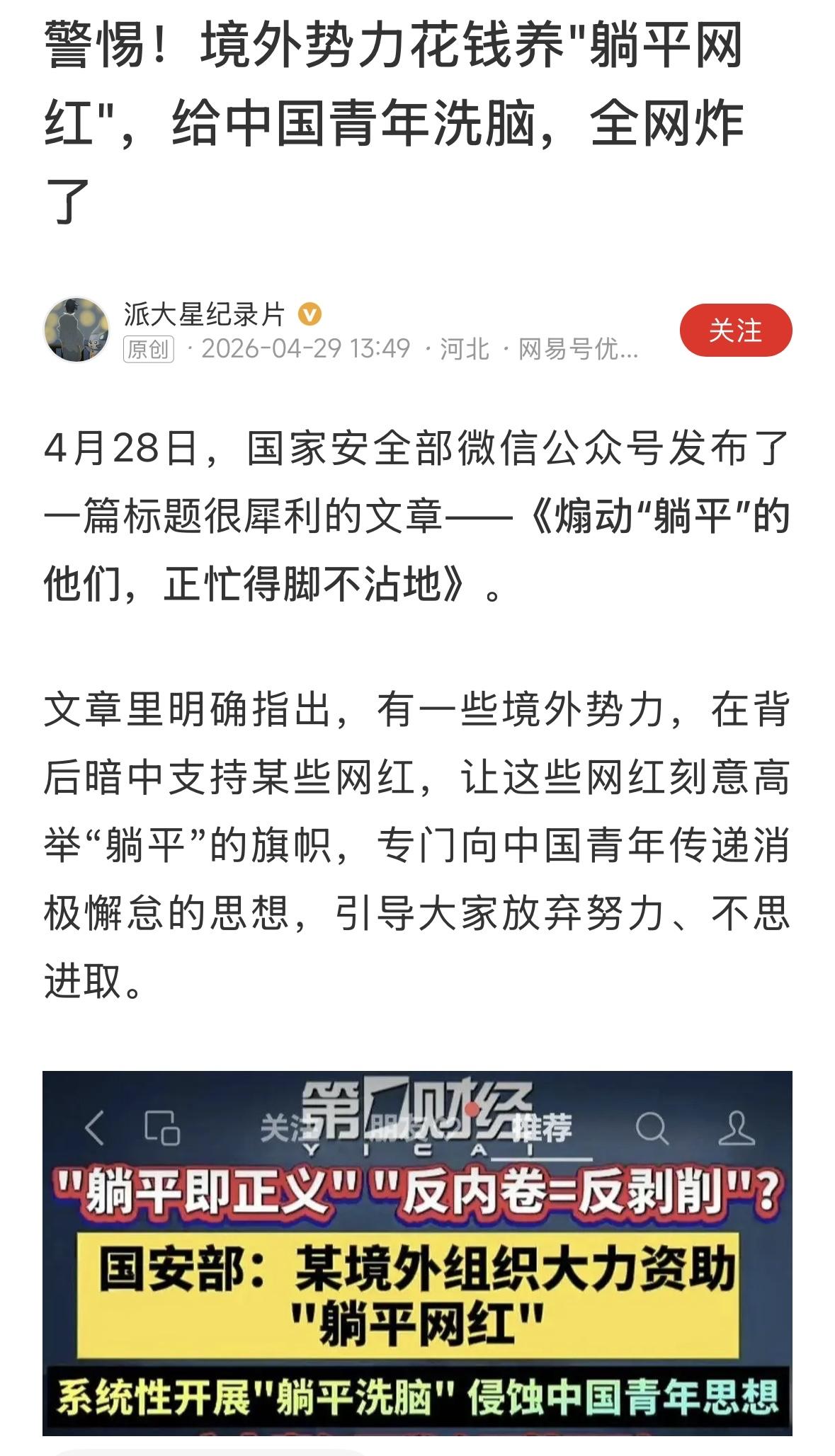The image size is (835, 1456).
Task: Follow the author via the red 关注 button
Action: (737, 329)
